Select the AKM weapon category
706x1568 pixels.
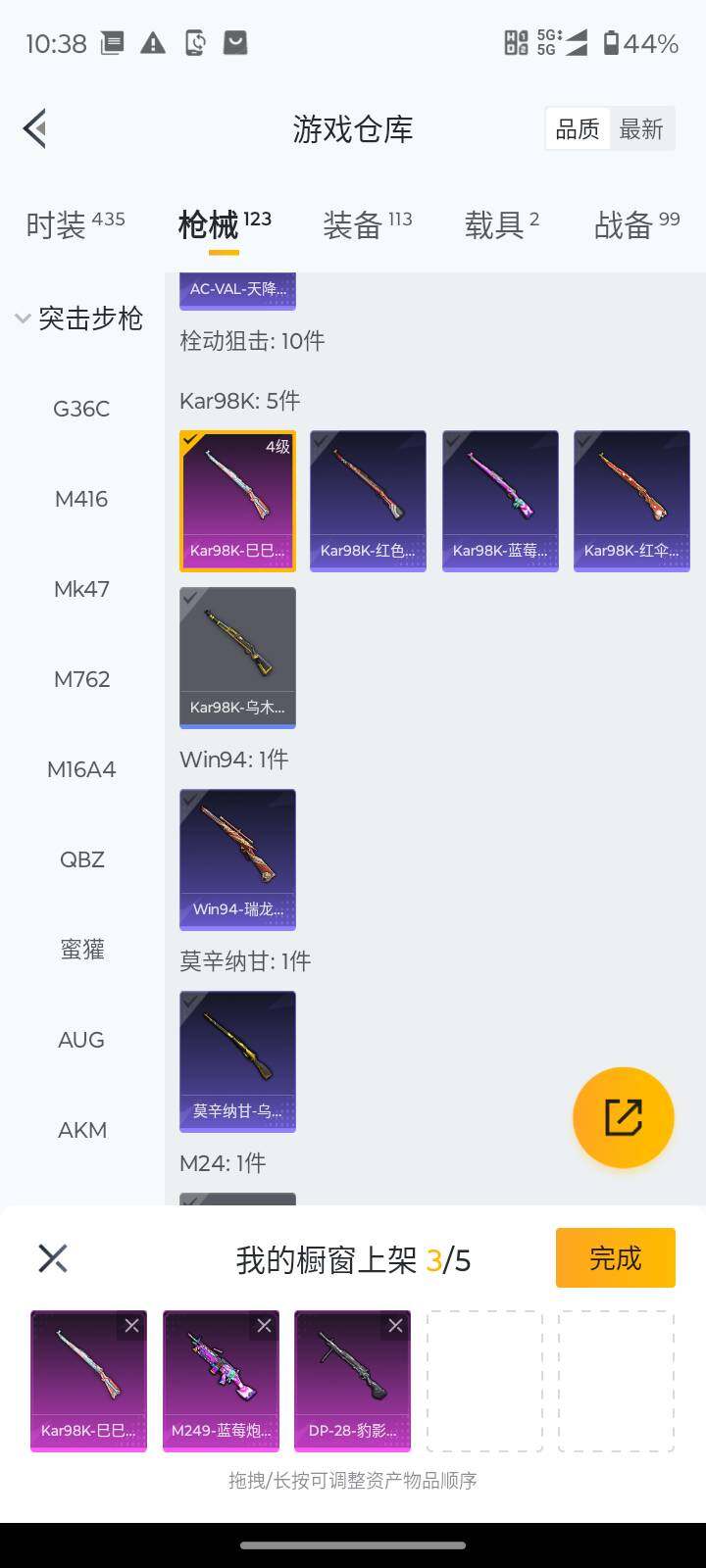(81, 1129)
